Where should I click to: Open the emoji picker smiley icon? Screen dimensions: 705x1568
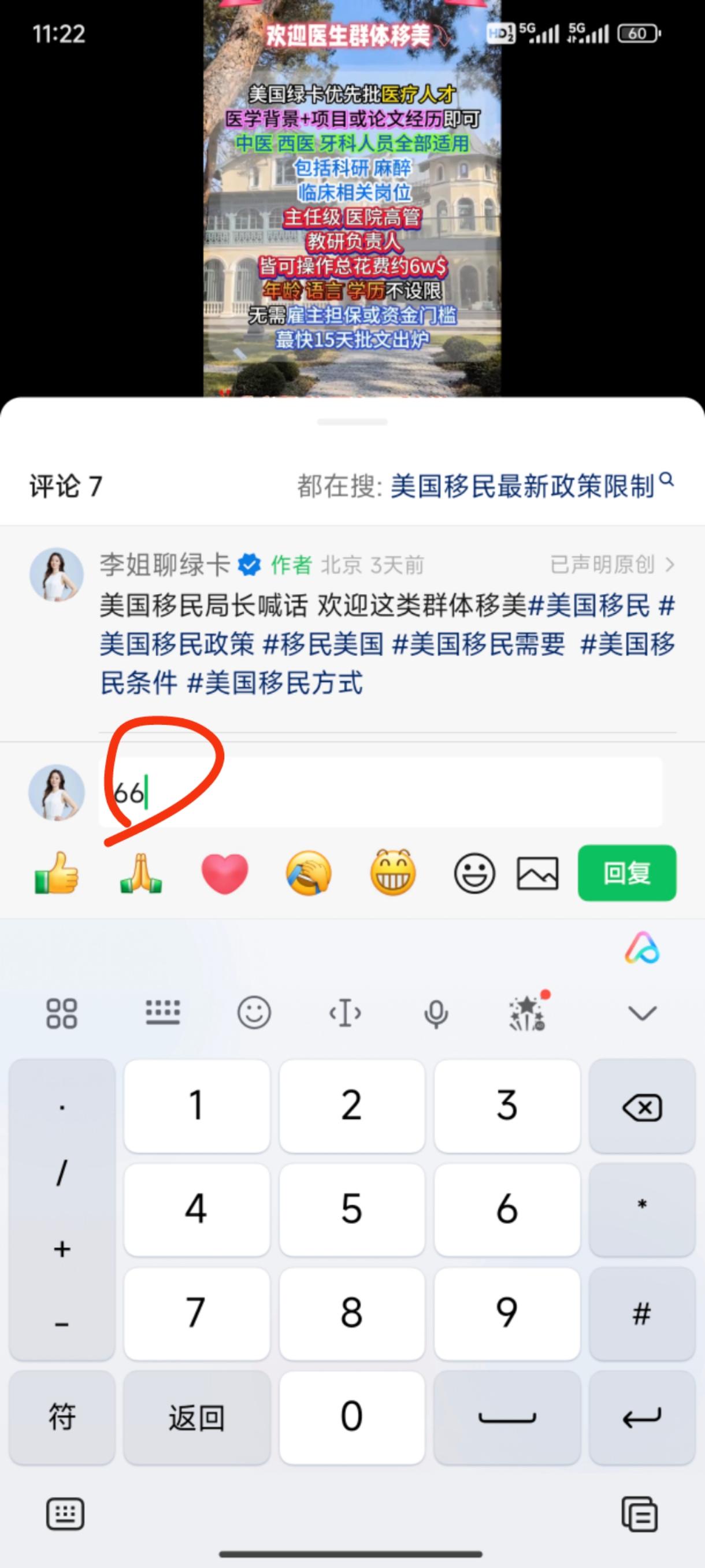474,873
